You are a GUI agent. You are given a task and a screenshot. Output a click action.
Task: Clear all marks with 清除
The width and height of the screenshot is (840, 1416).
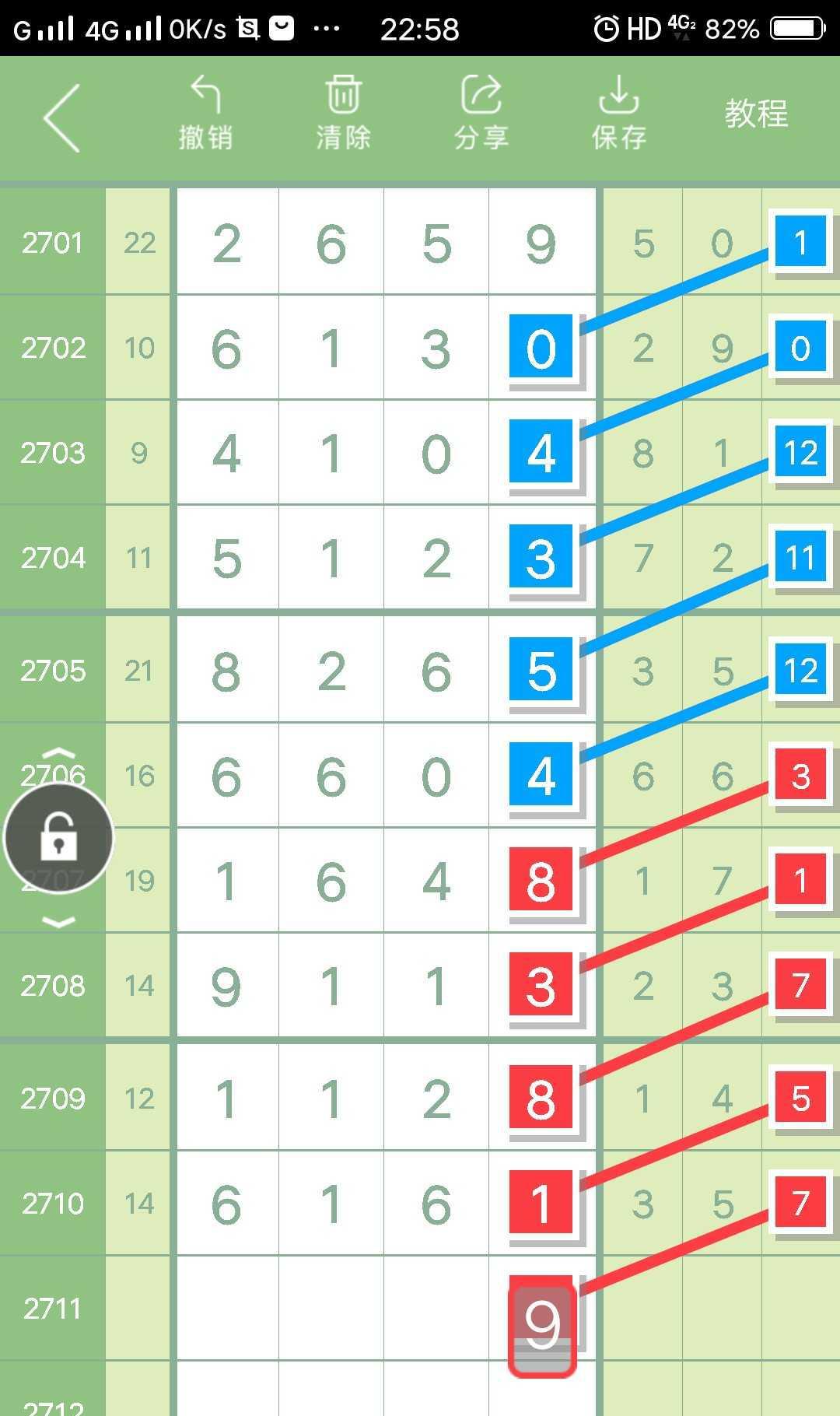click(x=343, y=114)
